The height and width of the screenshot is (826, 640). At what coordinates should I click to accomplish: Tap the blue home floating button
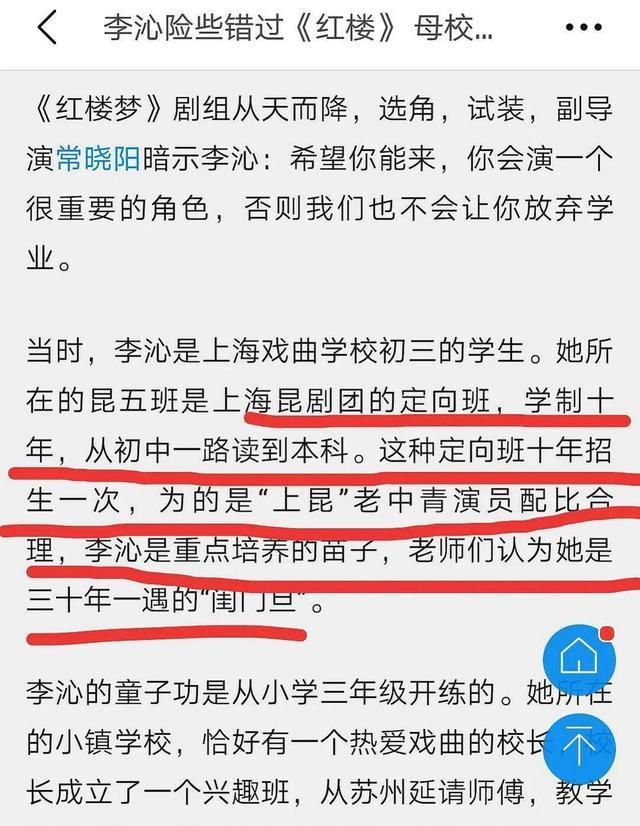tap(578, 659)
